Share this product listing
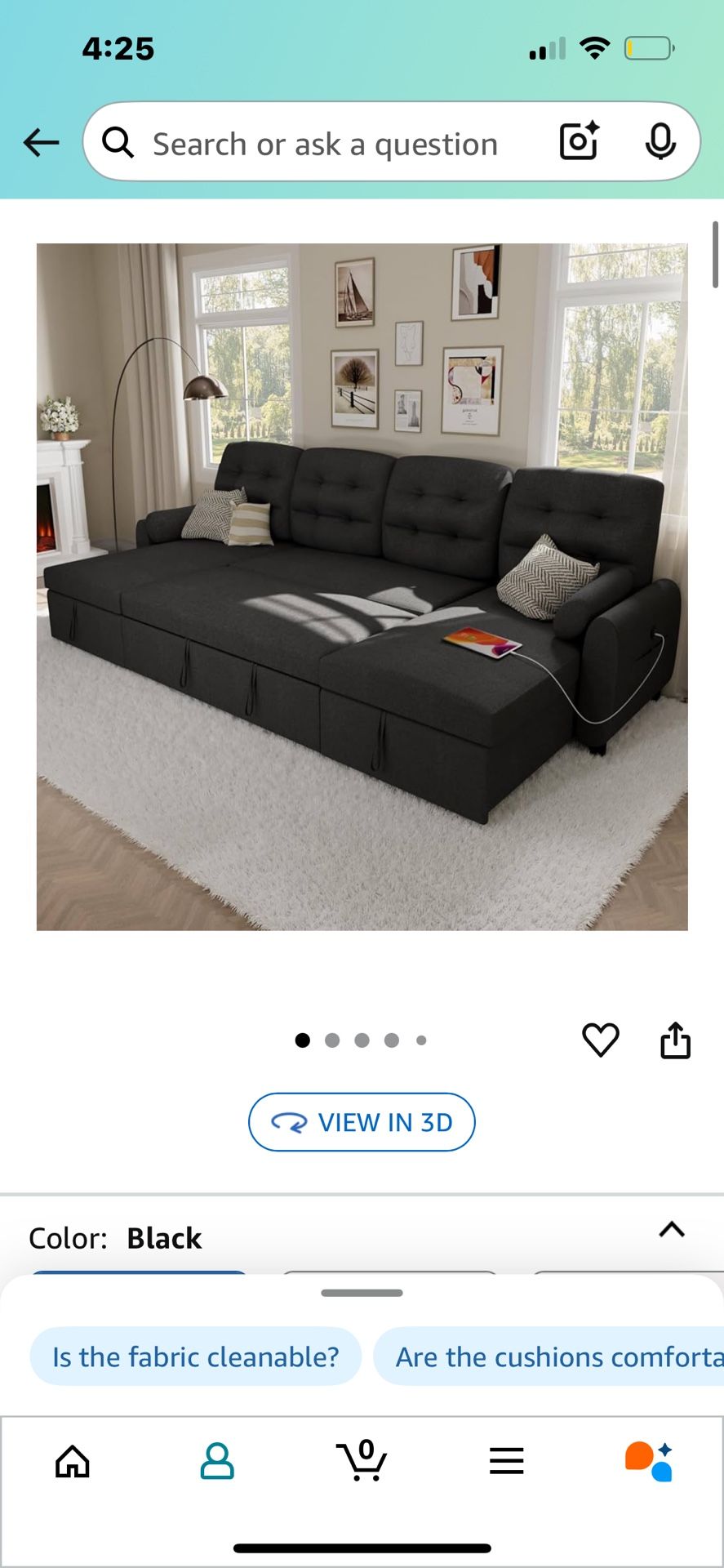Screen dimensions: 724x1568 675,1040
